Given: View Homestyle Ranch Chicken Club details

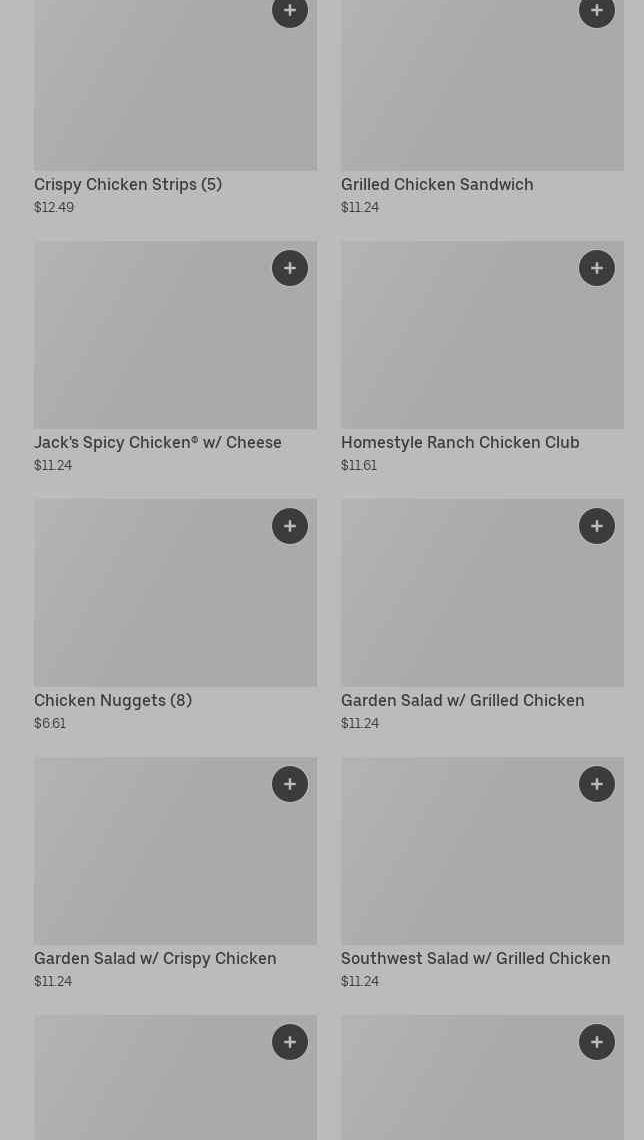Looking at the screenshot, I should pyautogui.click(x=483, y=358).
